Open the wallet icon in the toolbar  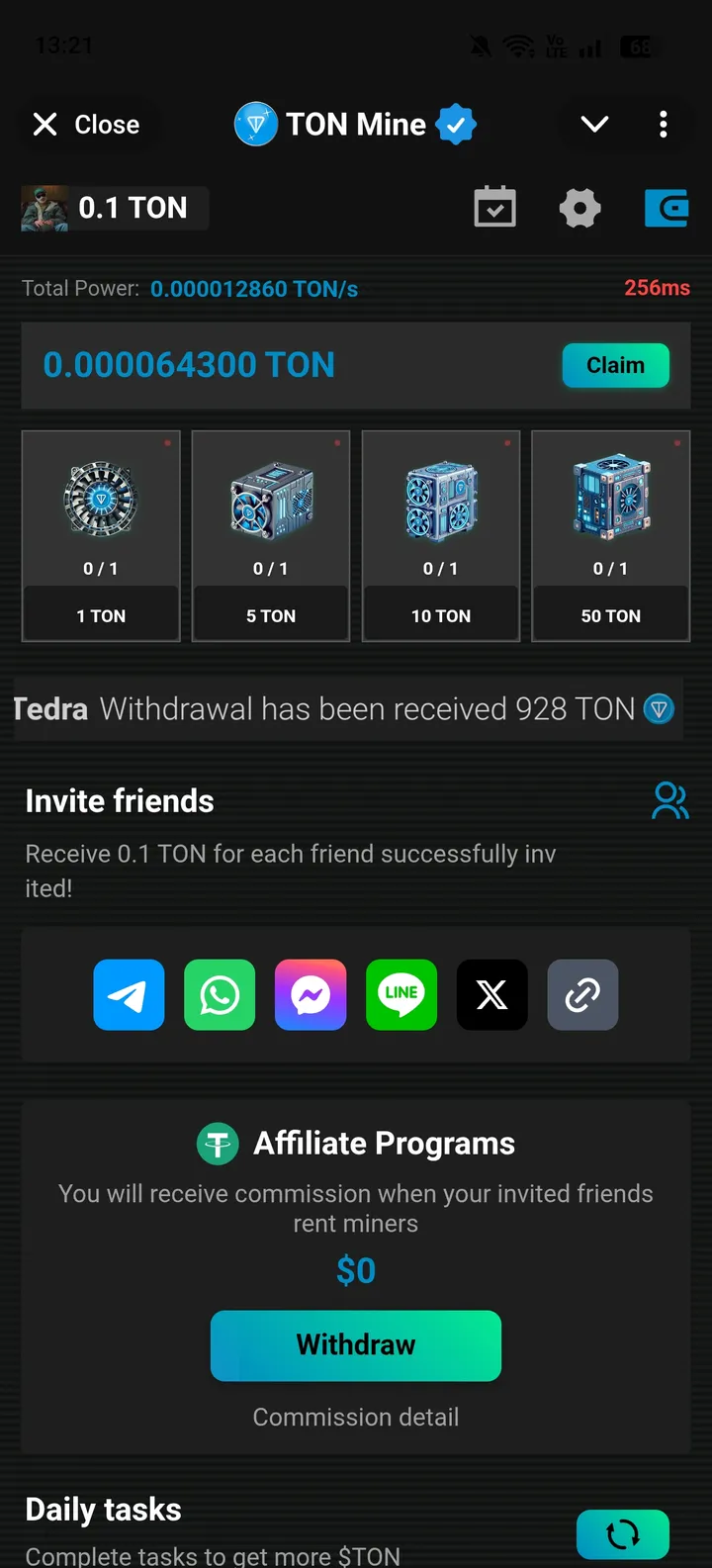pos(666,208)
